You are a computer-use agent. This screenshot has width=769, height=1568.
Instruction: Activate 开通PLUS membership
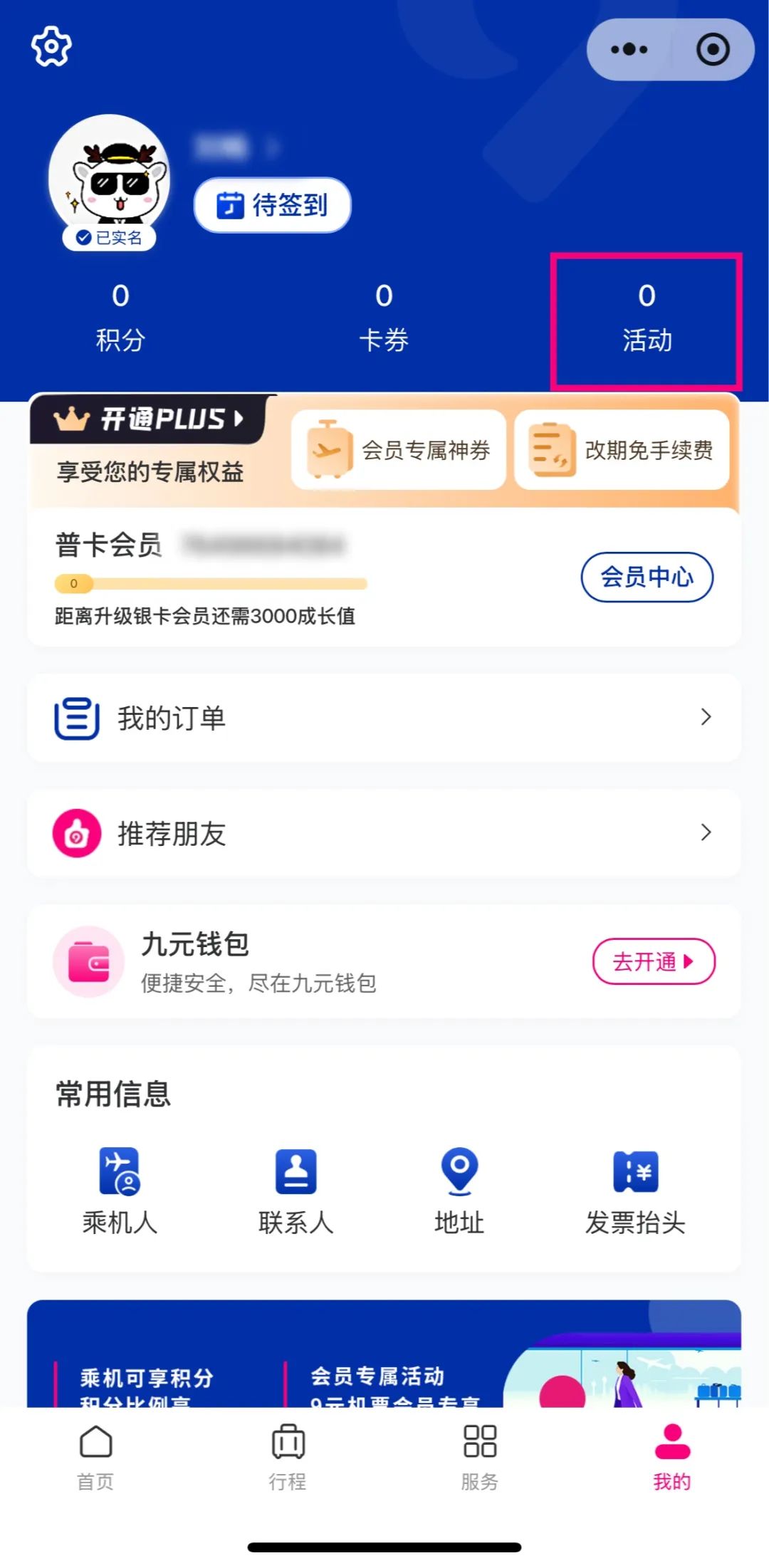[x=150, y=419]
